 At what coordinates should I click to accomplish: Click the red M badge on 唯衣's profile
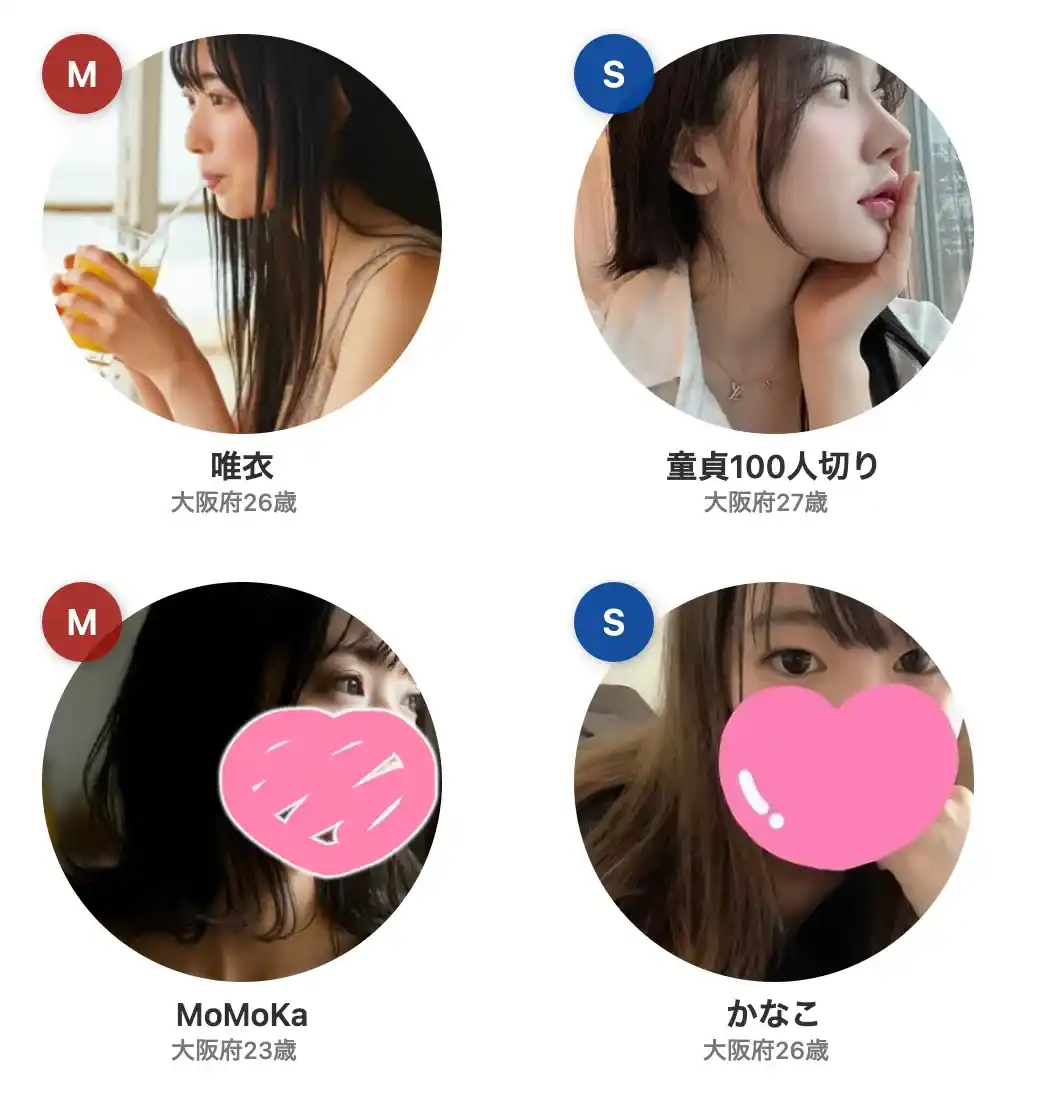pos(81,72)
